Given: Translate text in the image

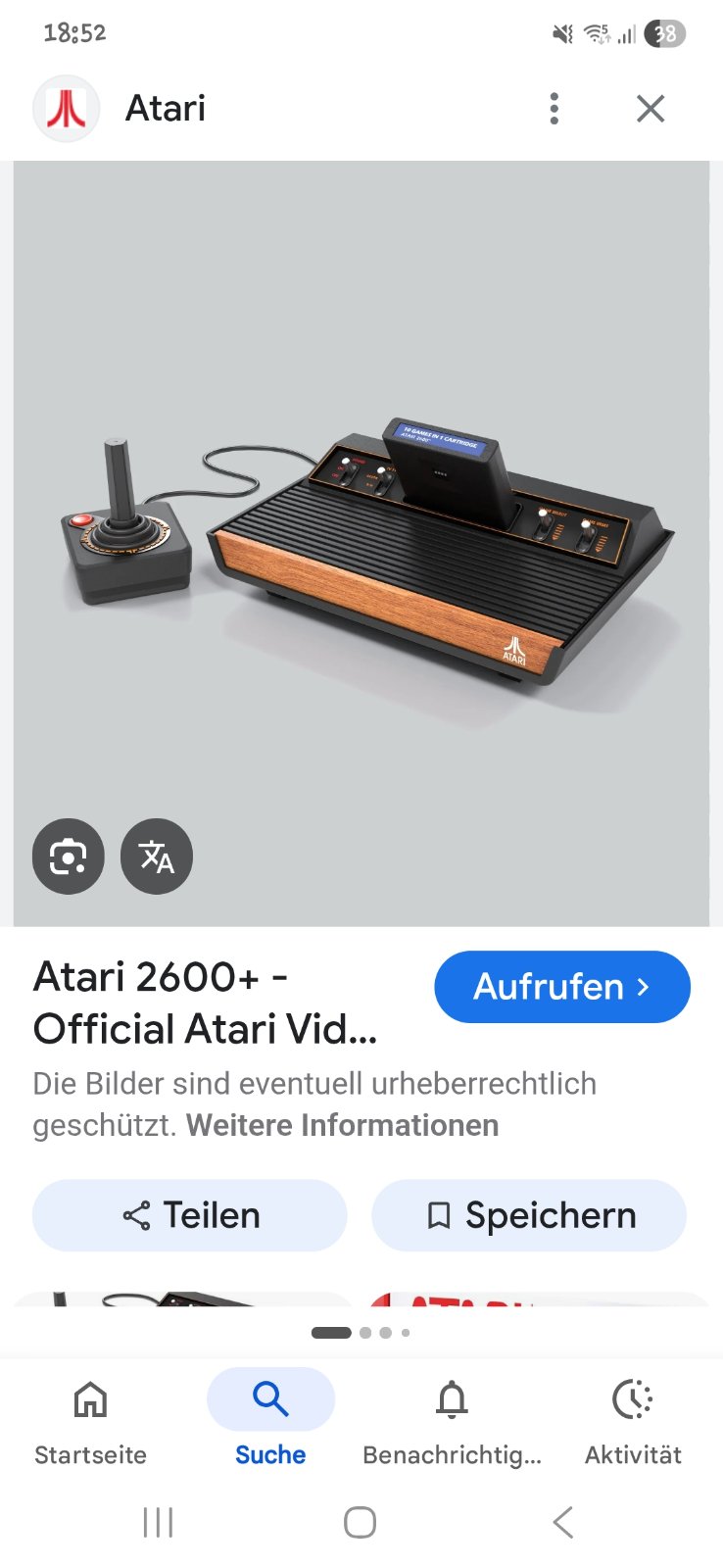Looking at the screenshot, I should 157,857.
